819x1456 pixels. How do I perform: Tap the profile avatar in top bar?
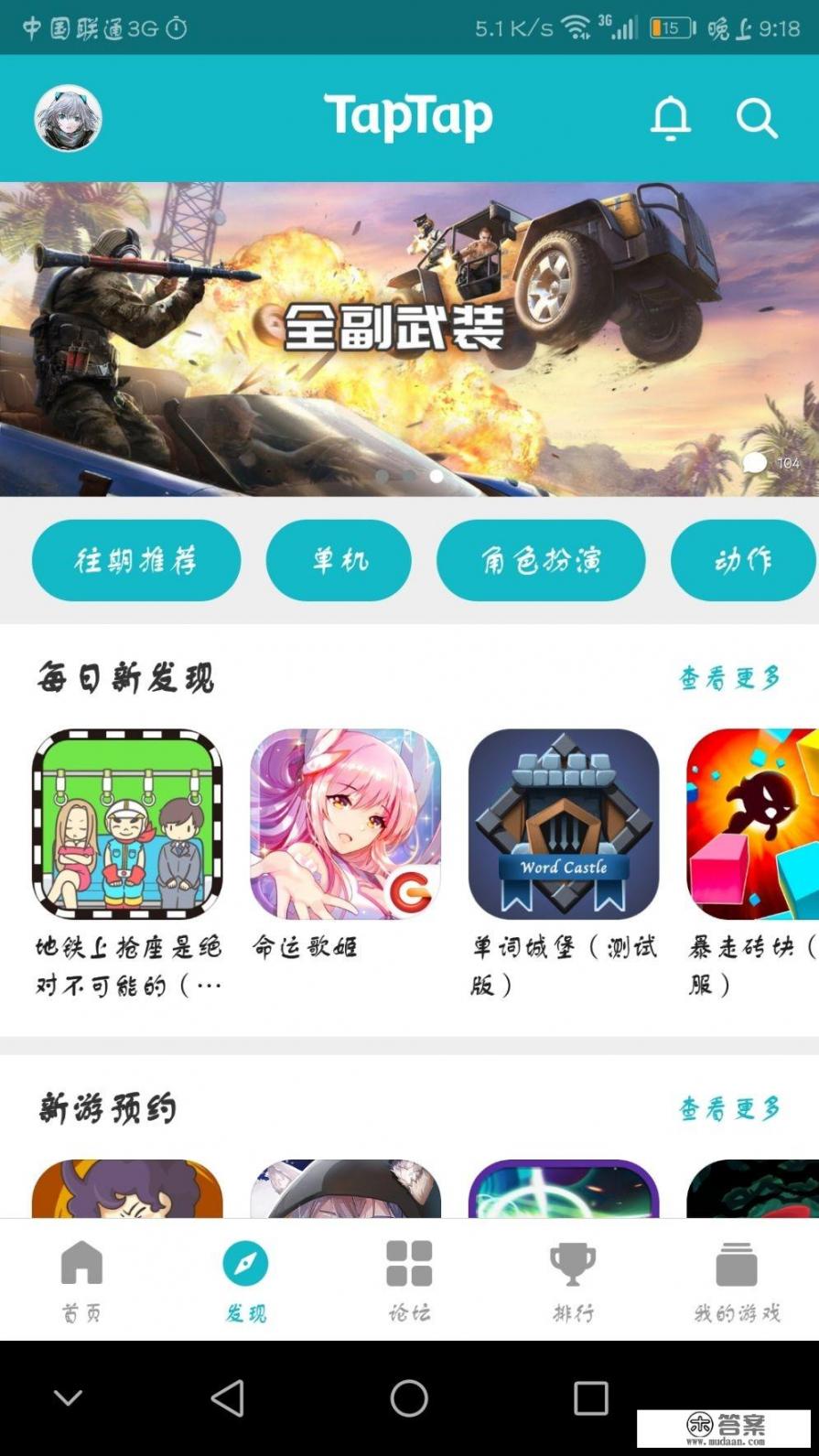click(67, 117)
